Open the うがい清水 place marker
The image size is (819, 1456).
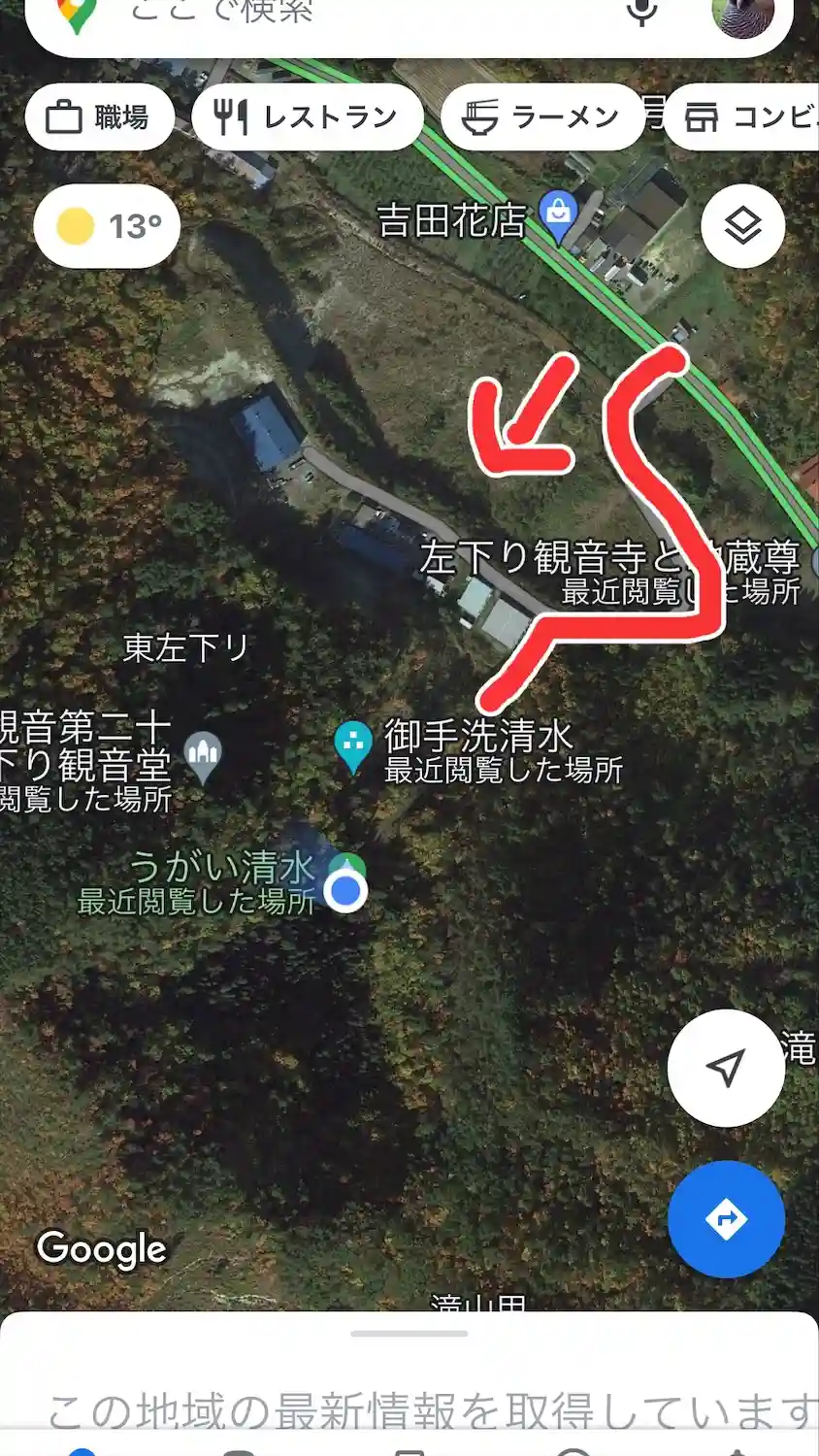346,867
